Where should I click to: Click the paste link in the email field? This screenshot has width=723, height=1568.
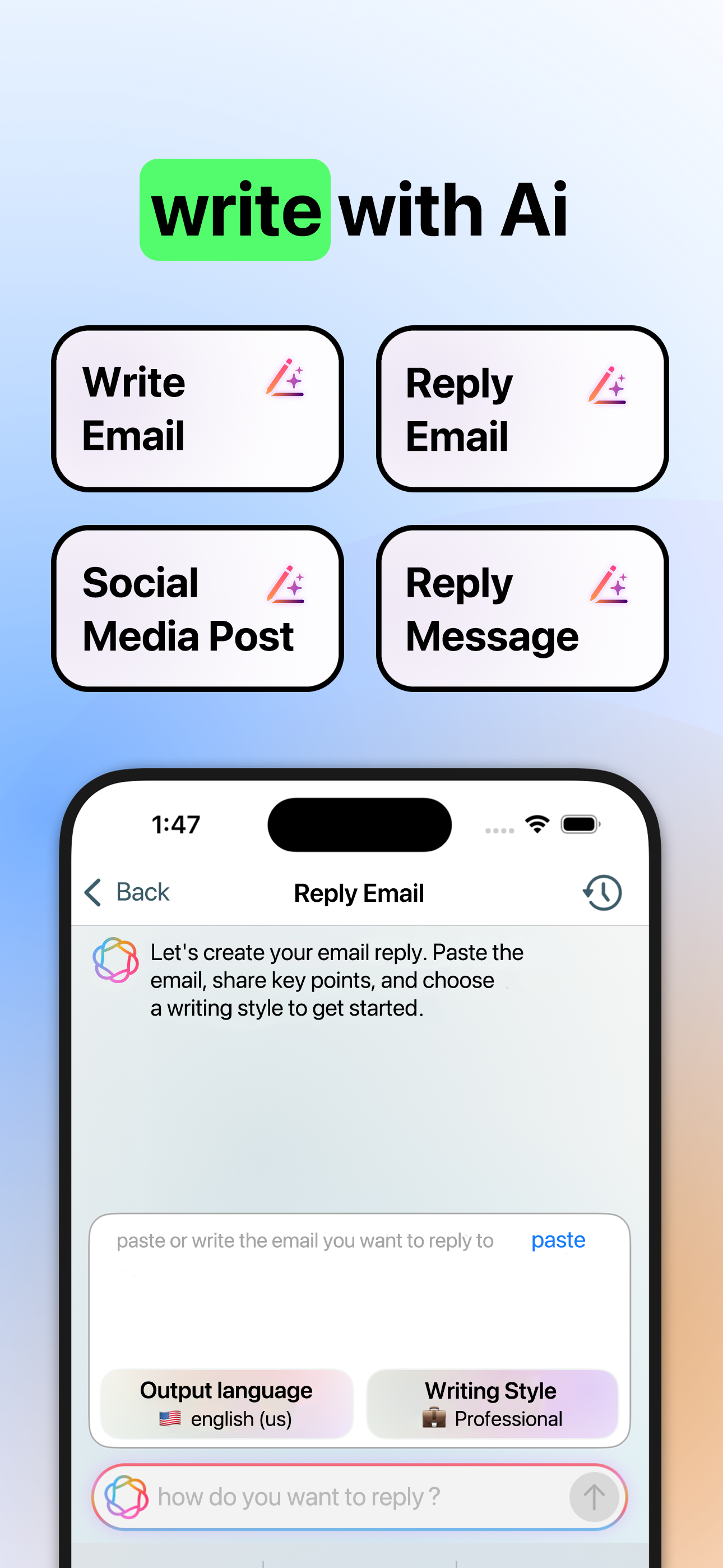(558, 1240)
